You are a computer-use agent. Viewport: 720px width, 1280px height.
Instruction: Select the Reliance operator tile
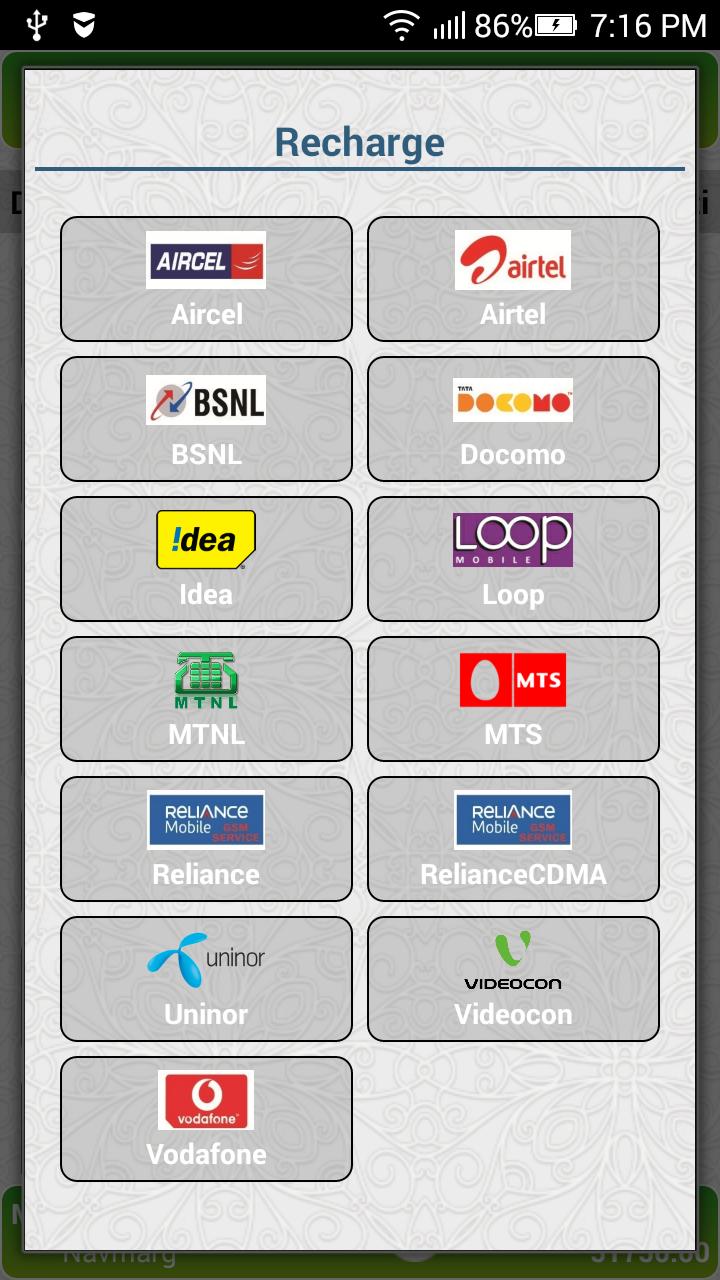coord(206,839)
